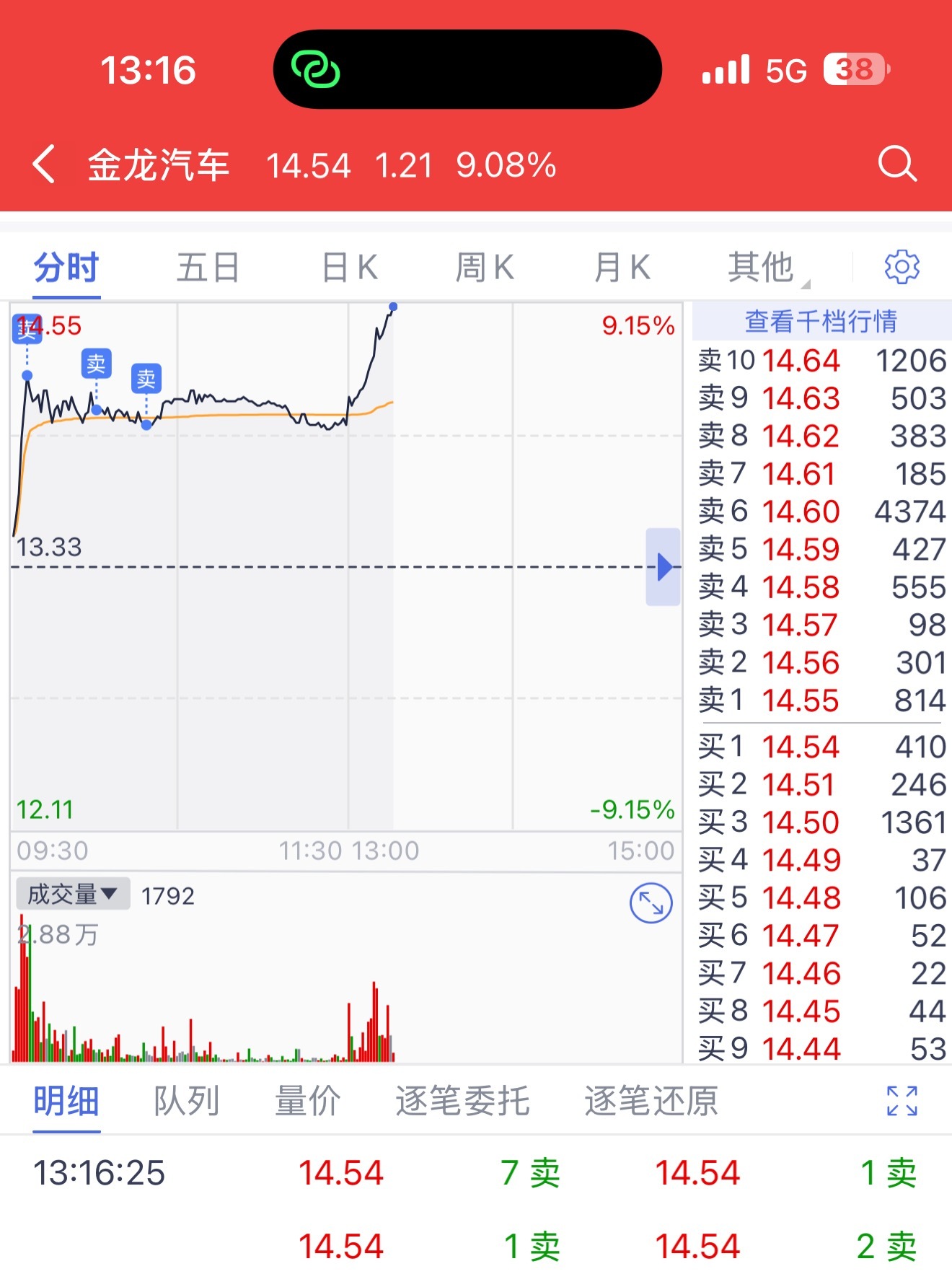952x1287 pixels.
Task: Select the 逐笔委托 tab
Action: 462,1102
